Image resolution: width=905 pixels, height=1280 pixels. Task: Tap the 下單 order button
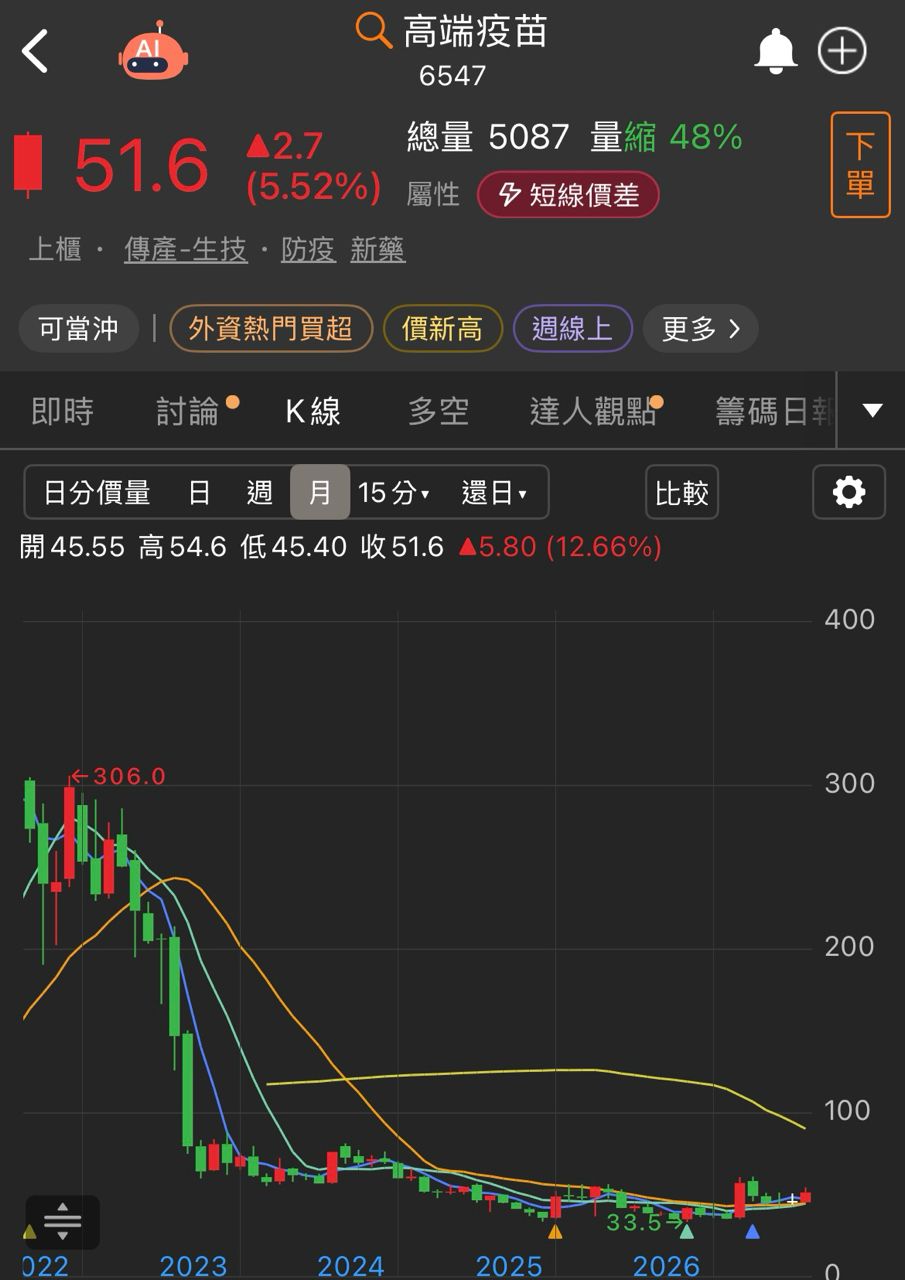point(860,165)
